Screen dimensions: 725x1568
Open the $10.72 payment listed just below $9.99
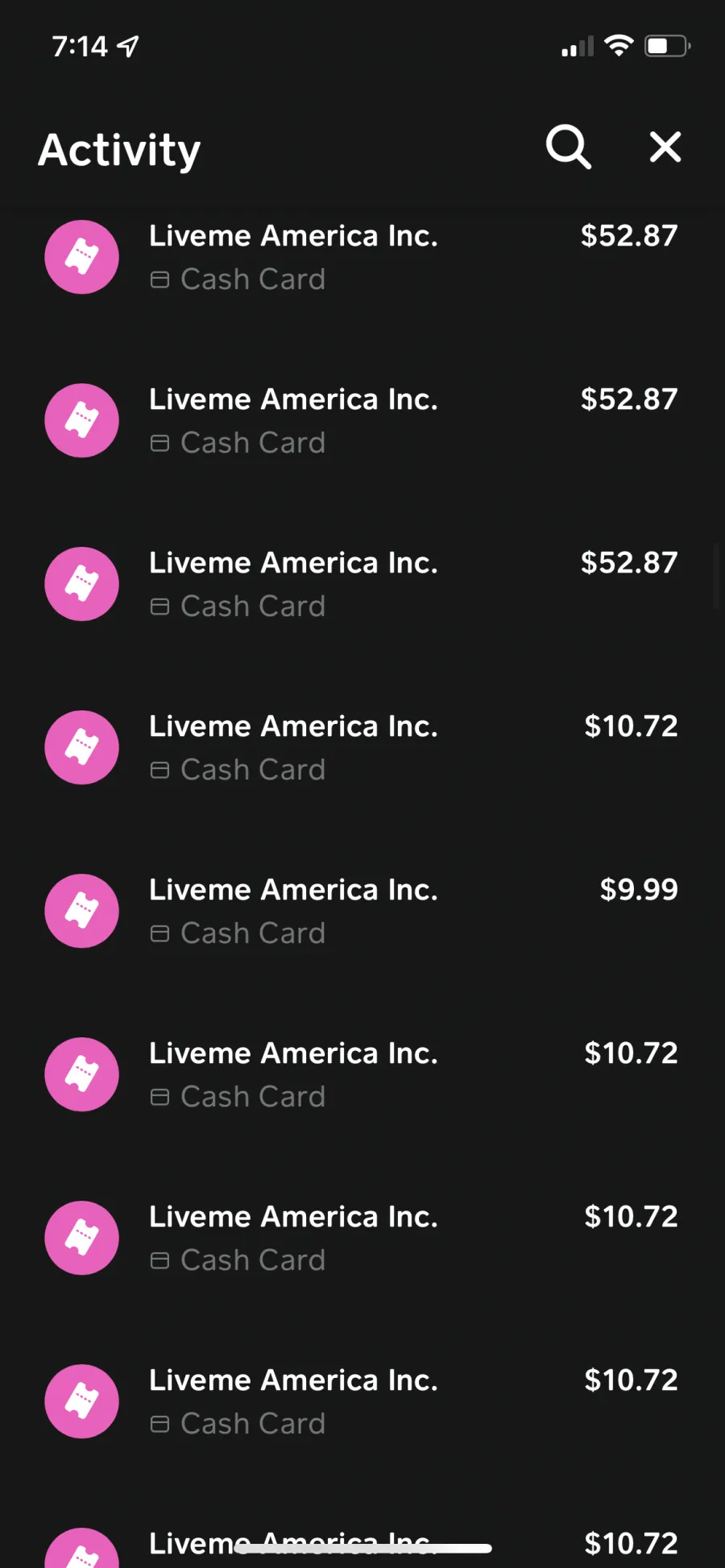pos(362,1074)
